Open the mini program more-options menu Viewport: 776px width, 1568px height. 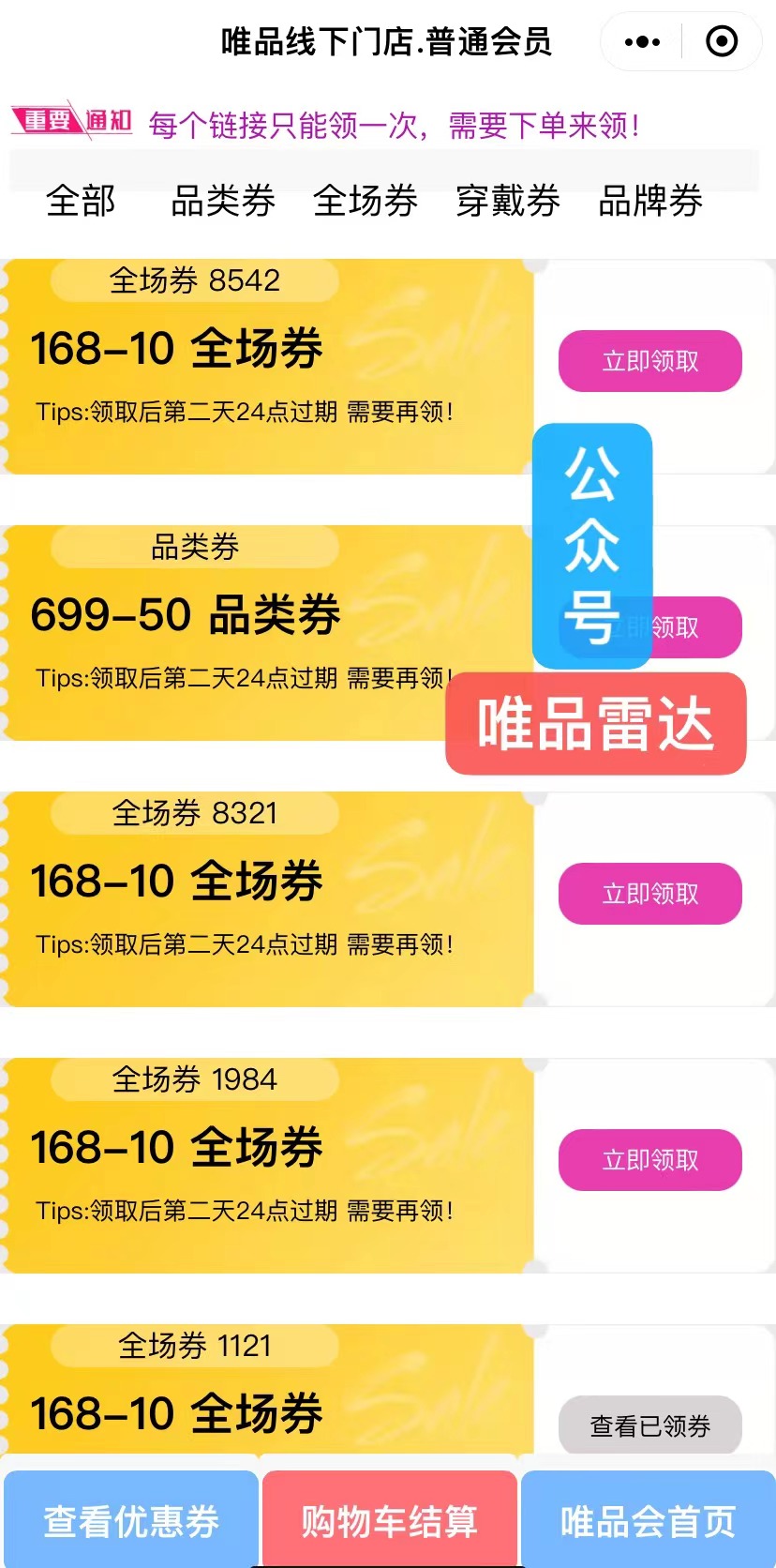tap(642, 42)
